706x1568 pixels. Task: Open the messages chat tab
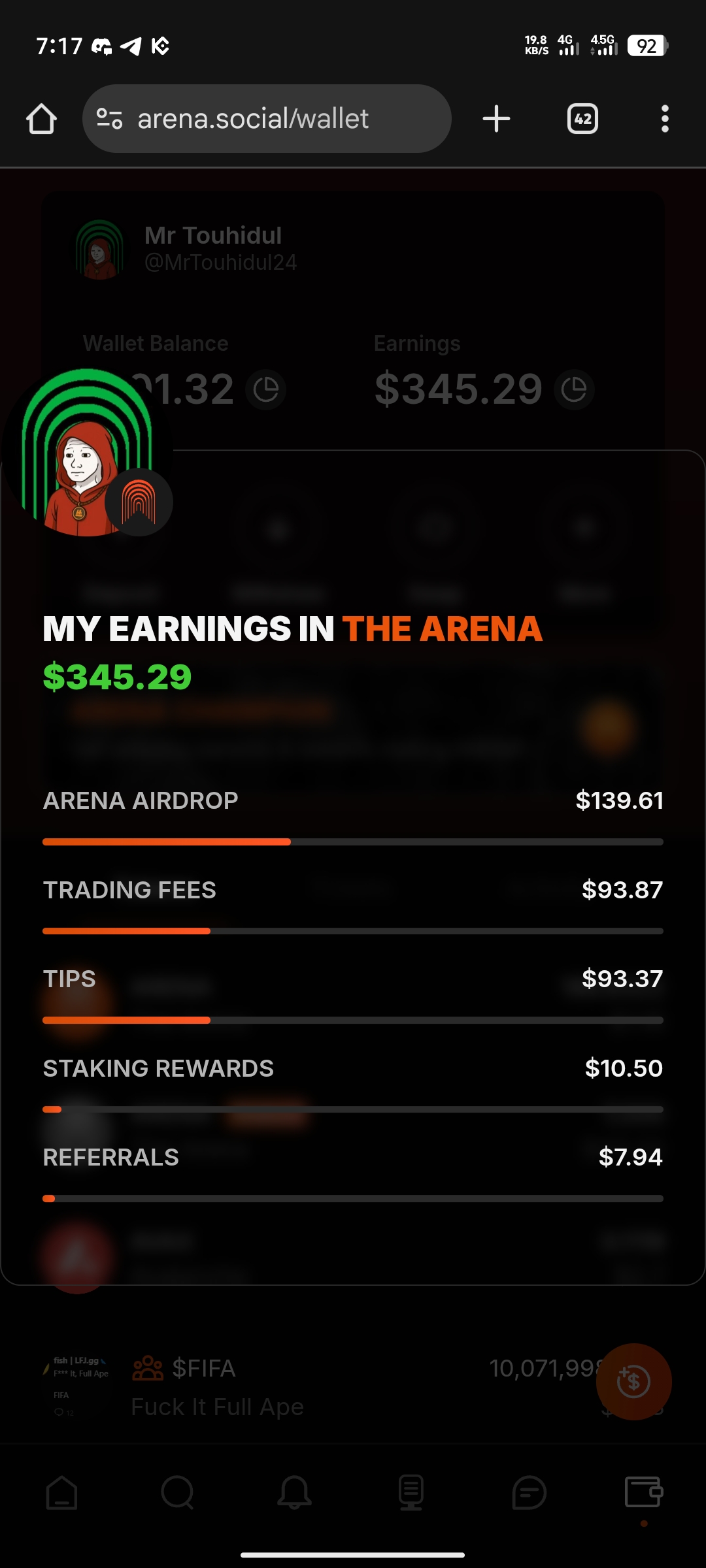528,1493
